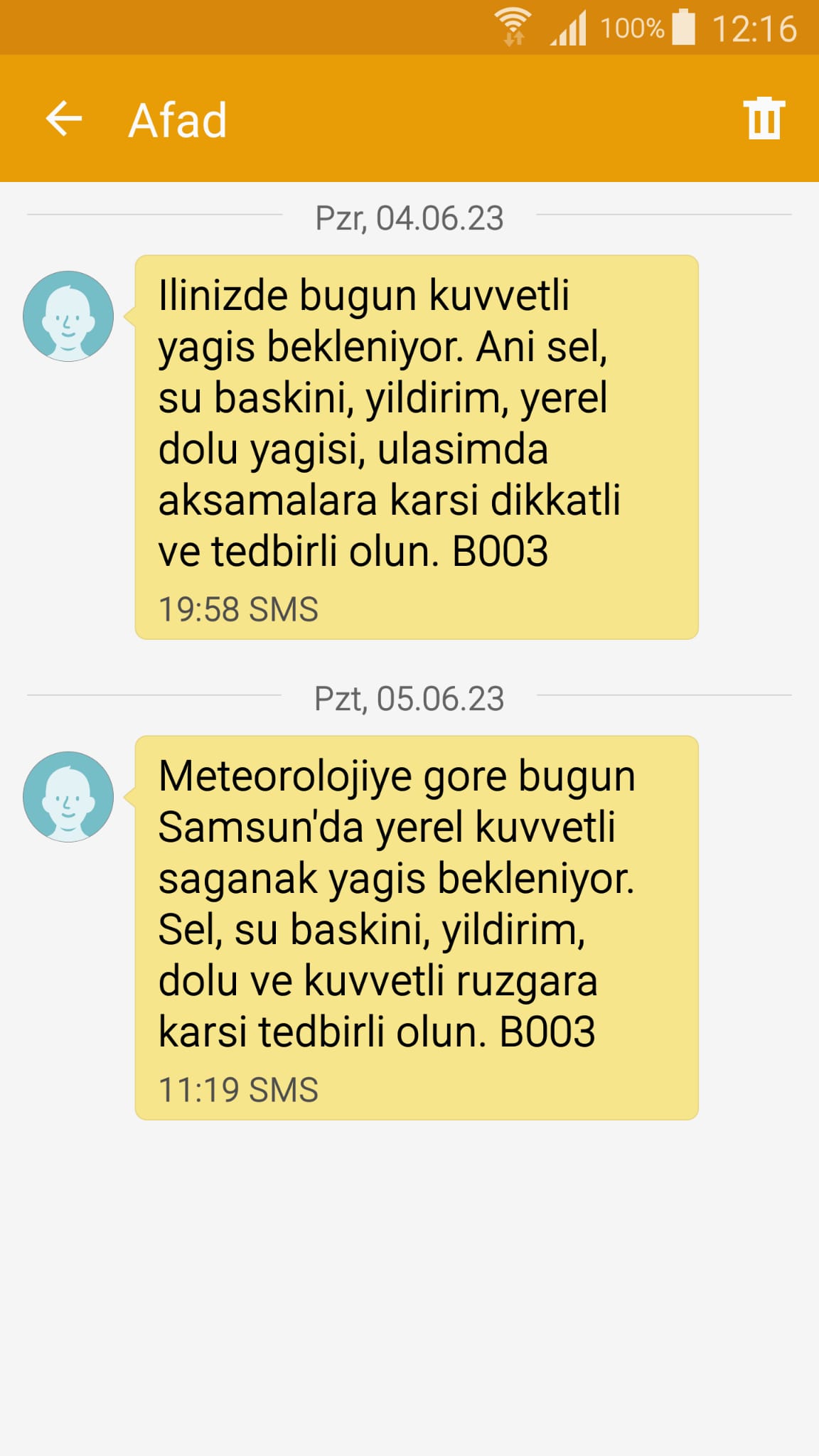The height and width of the screenshot is (1456, 819).
Task: Open sender avatar beside the 19:58 message
Action: 68,316
